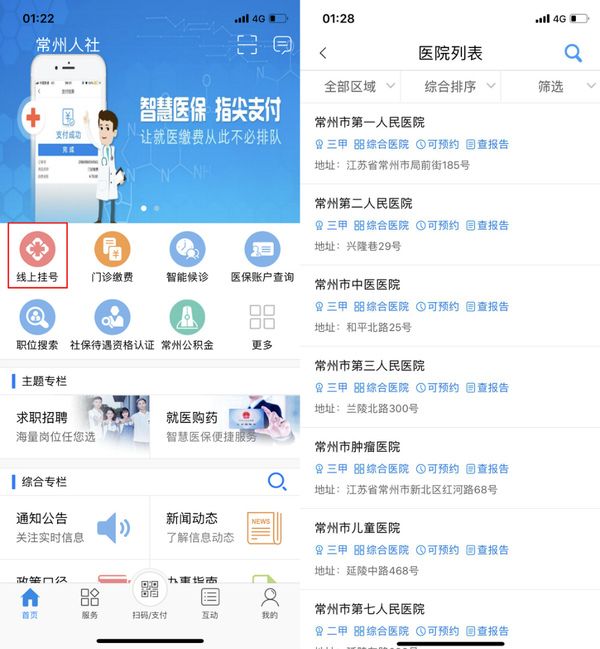Open the 求职招聘 card

point(76,425)
